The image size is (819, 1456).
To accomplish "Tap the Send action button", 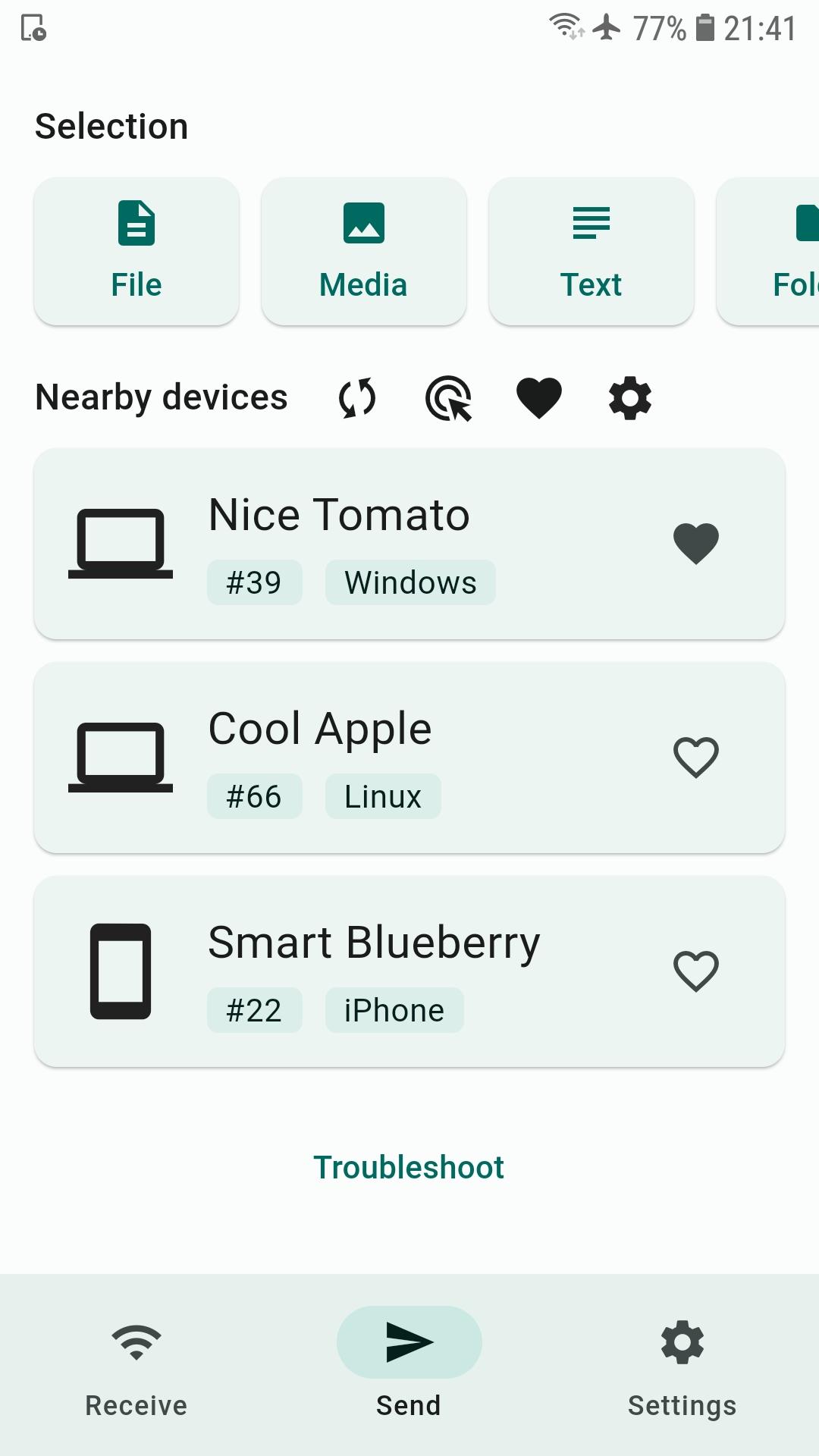I will 409,1342.
